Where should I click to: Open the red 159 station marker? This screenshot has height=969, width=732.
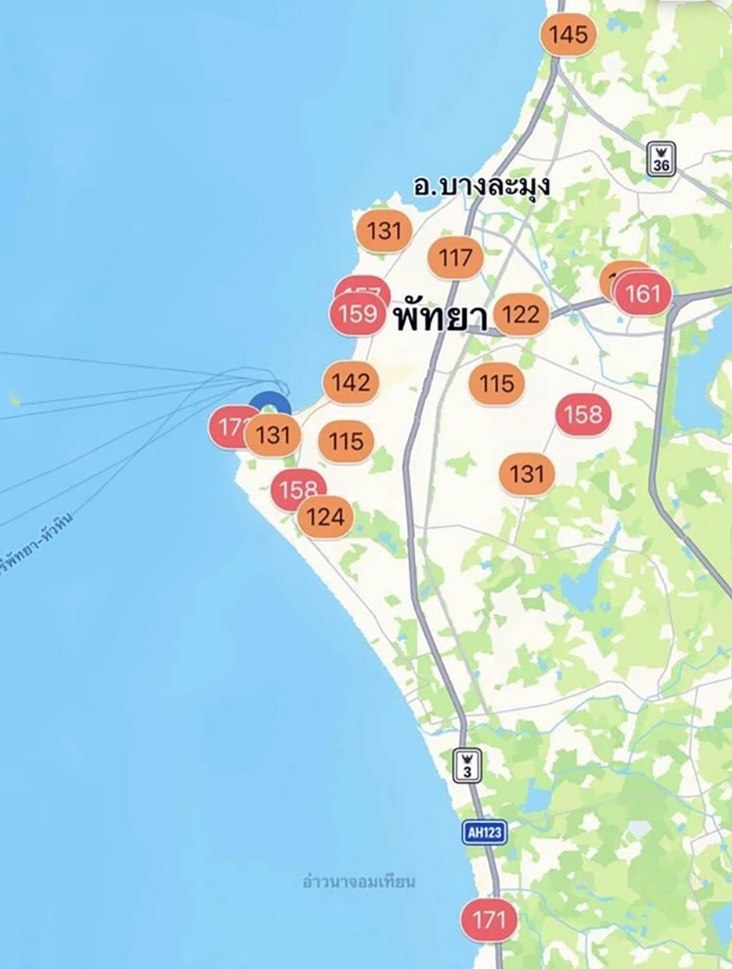click(x=357, y=315)
